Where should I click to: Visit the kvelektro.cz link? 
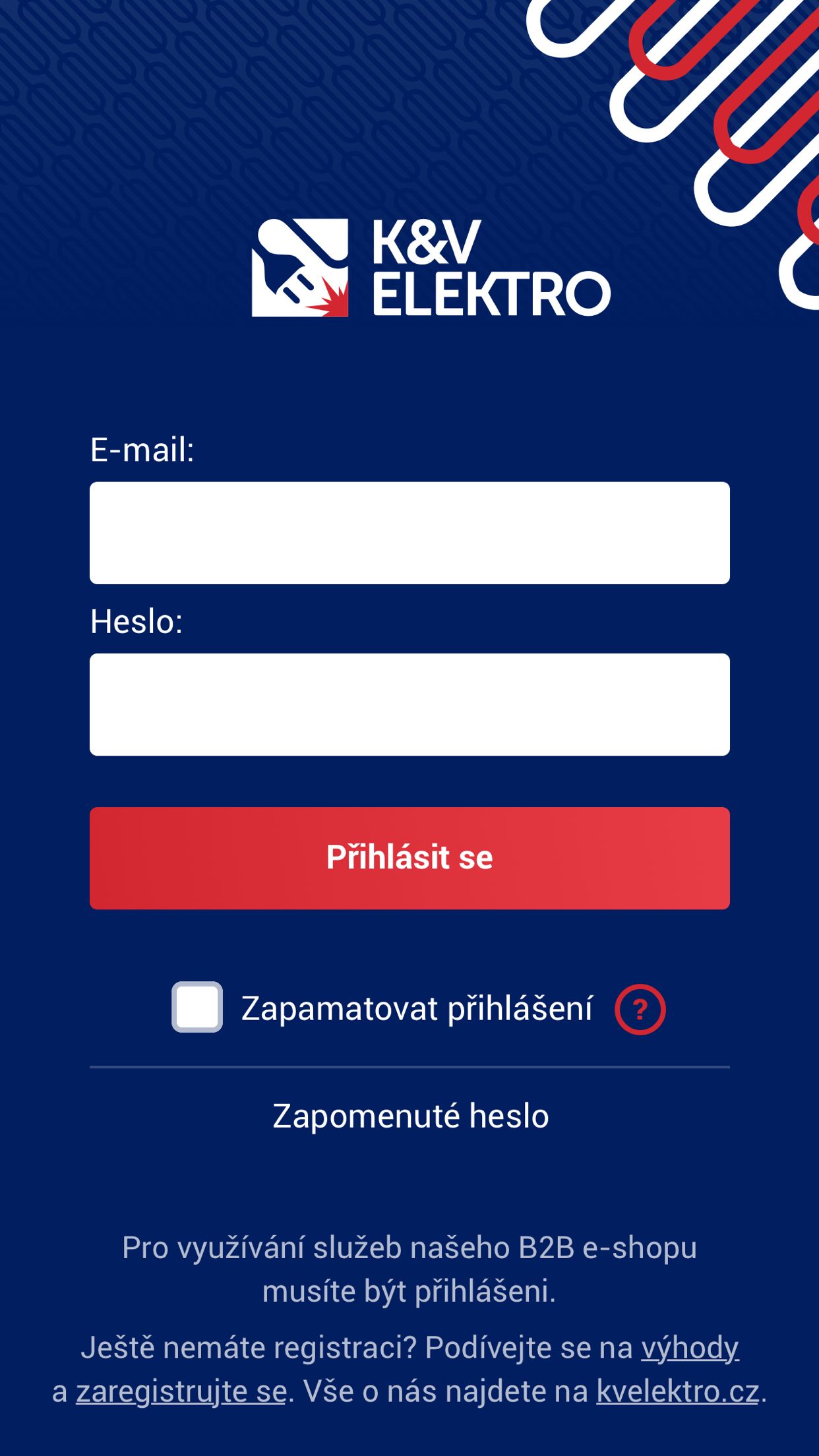(679, 1391)
